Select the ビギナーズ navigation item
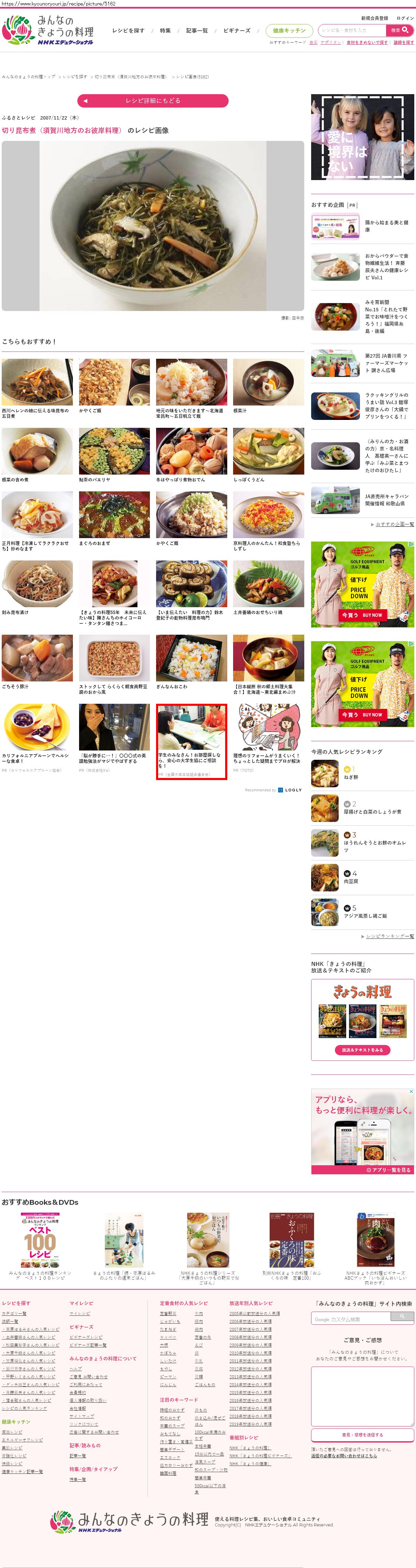 236,31
